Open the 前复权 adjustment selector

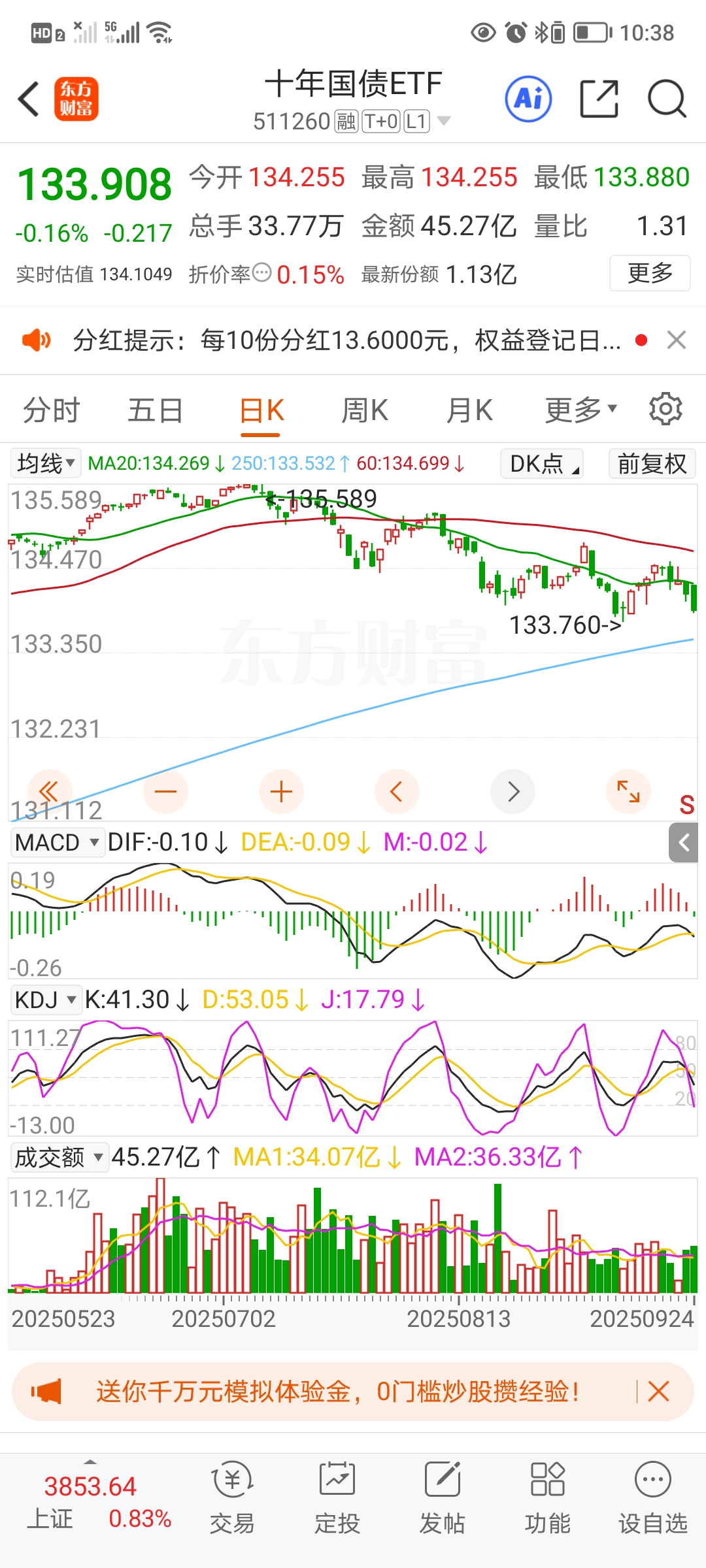click(x=652, y=464)
